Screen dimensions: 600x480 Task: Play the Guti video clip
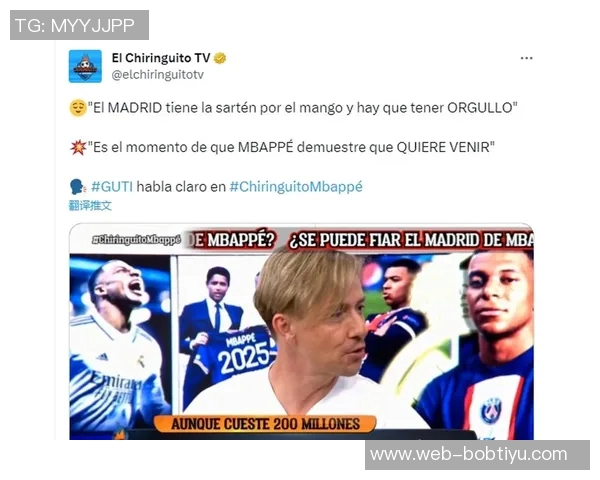301,330
